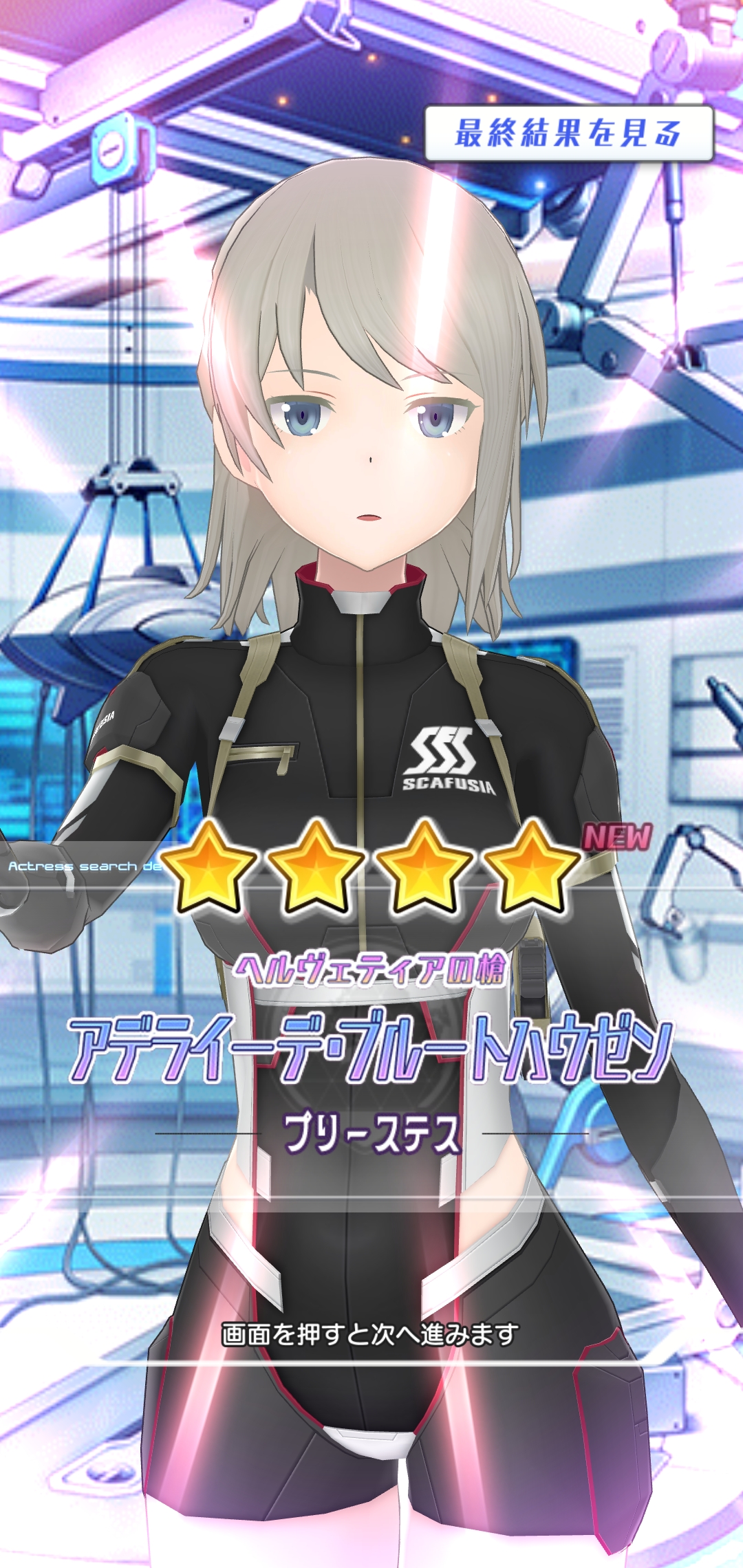Screen dimensions: 743x1568
Task: Tap the 最終結果を見る button
Action: pyautogui.click(x=568, y=133)
